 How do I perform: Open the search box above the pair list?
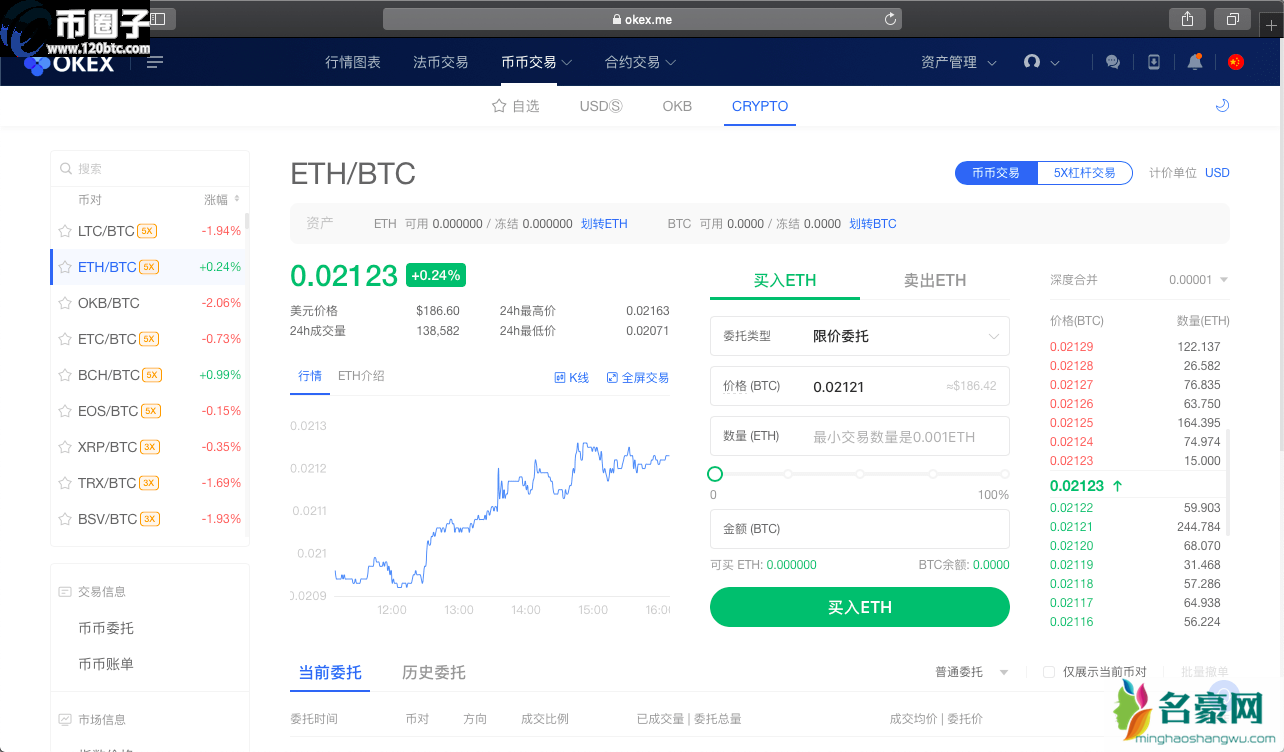[x=150, y=169]
